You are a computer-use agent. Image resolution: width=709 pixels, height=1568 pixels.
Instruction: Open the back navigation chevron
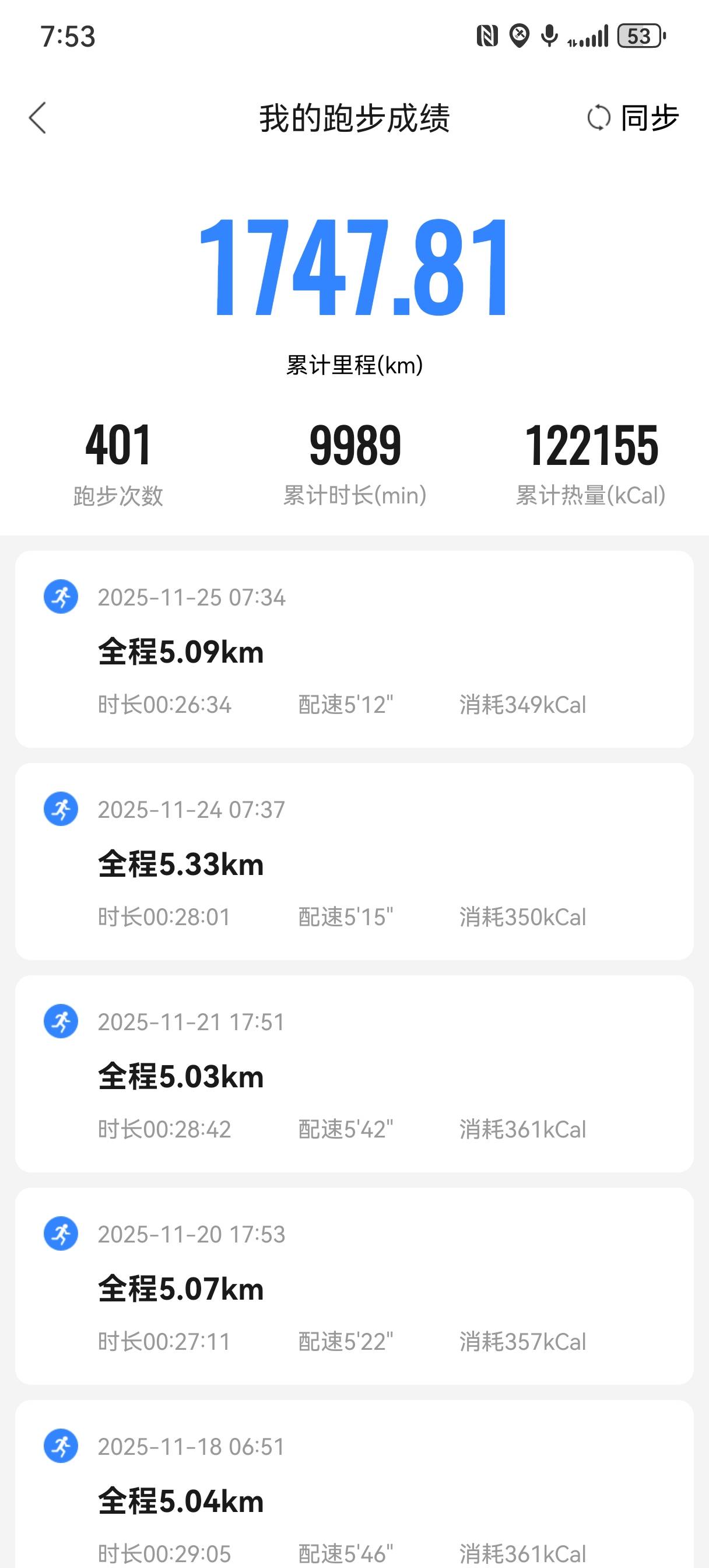pos(38,118)
